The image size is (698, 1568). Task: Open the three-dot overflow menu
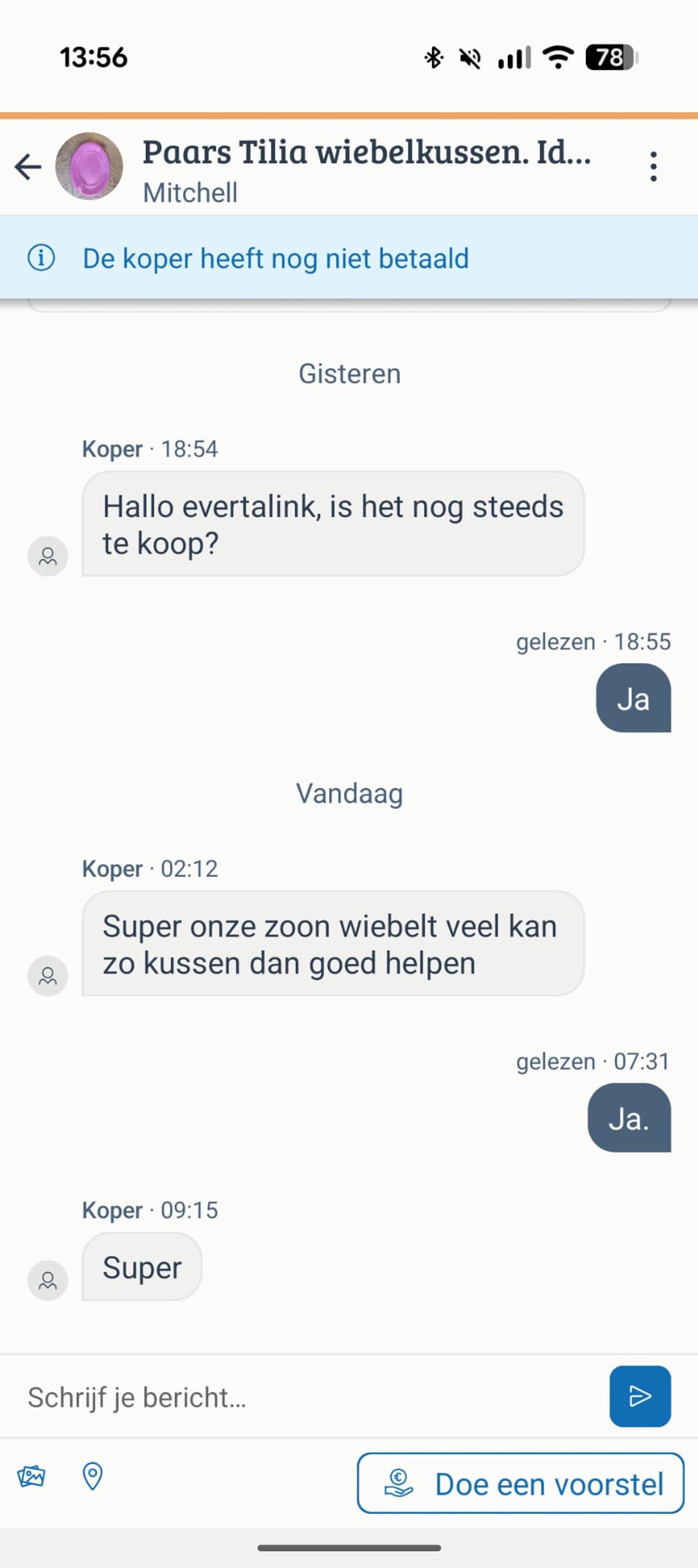[653, 166]
